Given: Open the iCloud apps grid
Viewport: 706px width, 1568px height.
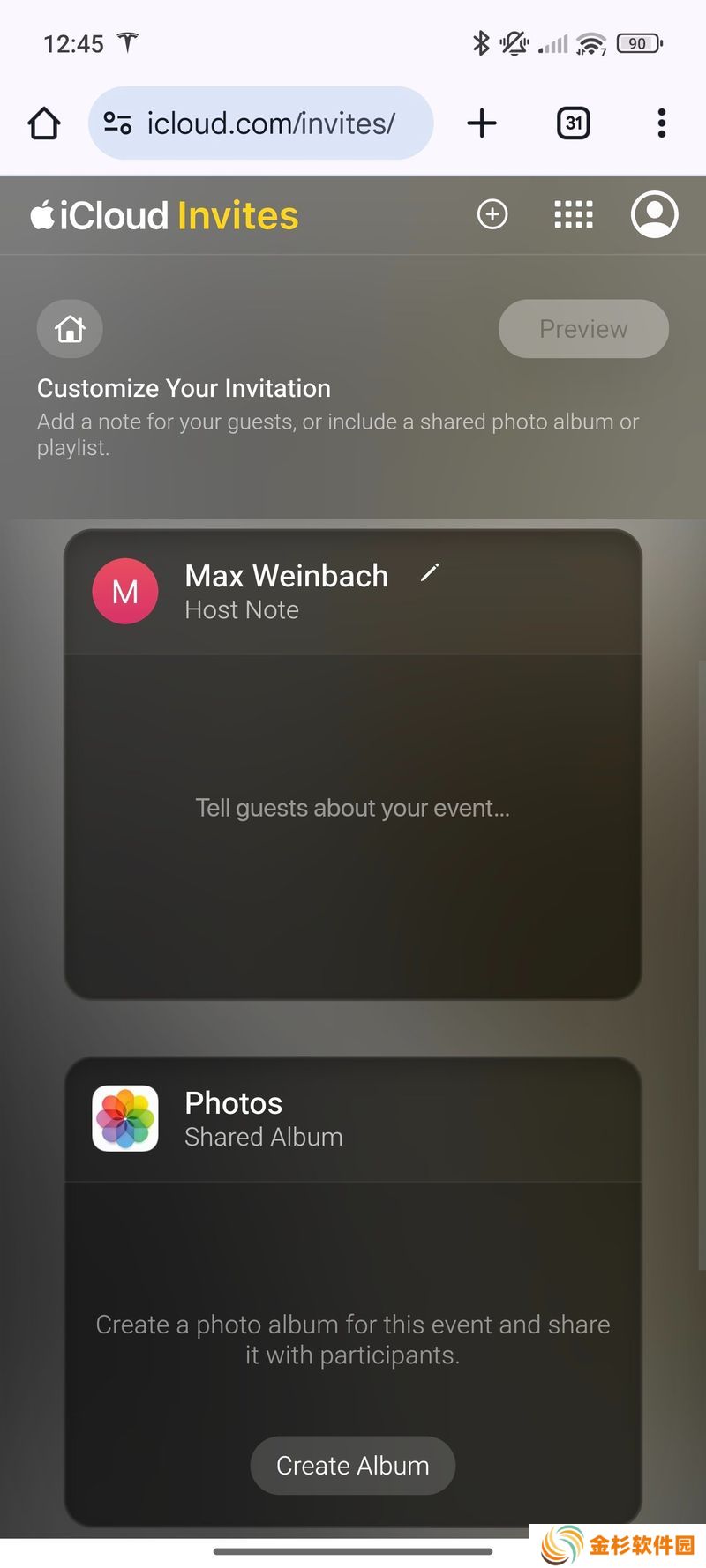Looking at the screenshot, I should pyautogui.click(x=574, y=214).
